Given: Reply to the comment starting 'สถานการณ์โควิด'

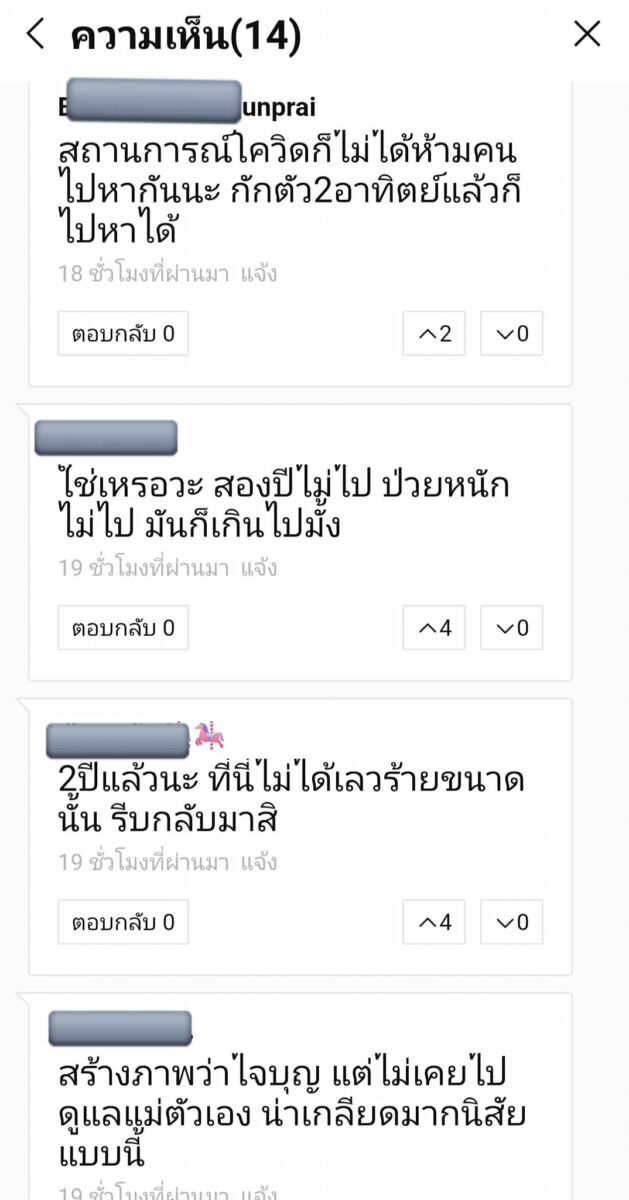Looking at the screenshot, I should [123, 334].
